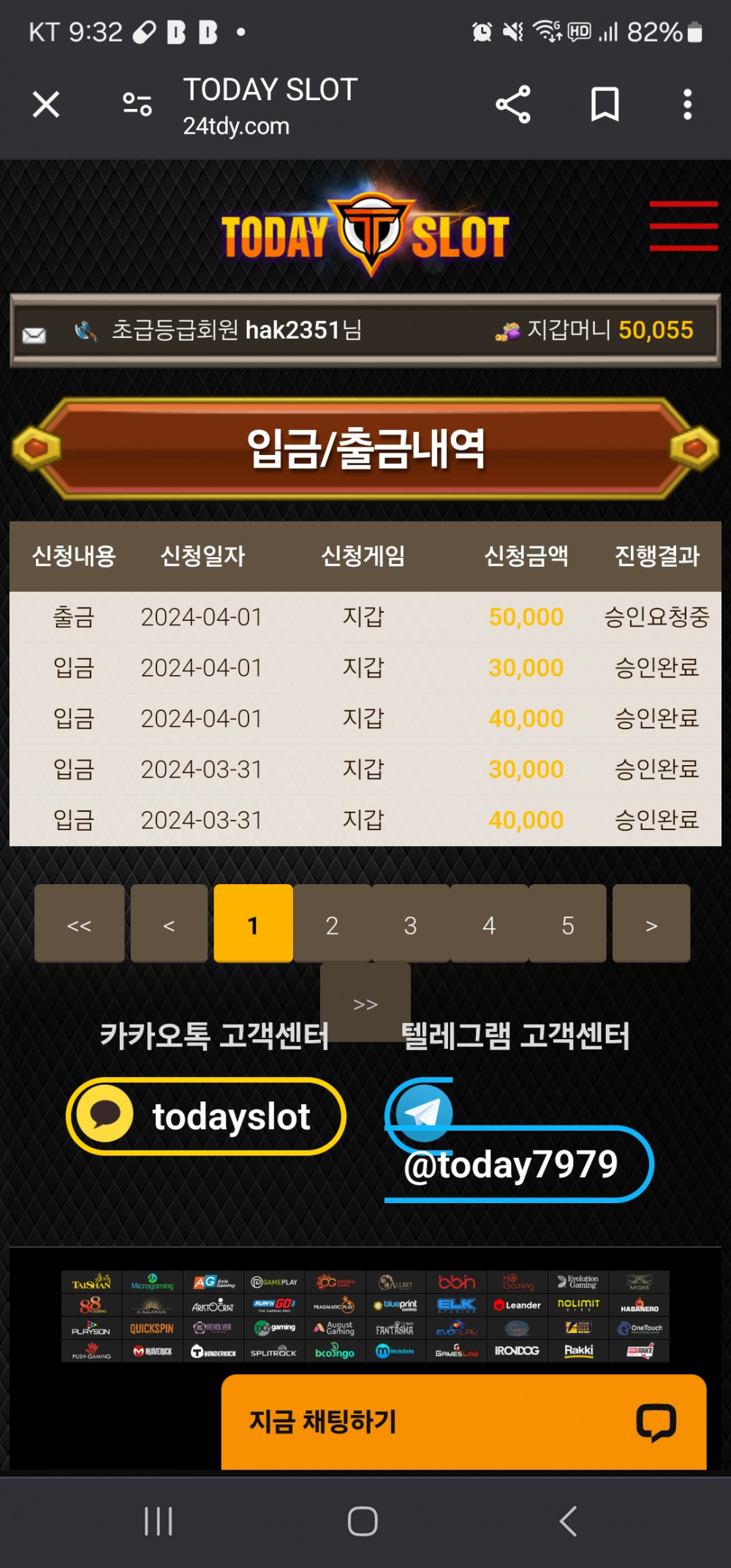This screenshot has height=1568, width=731.
Task: Jump to the last page with >>
Action: [x=365, y=1003]
